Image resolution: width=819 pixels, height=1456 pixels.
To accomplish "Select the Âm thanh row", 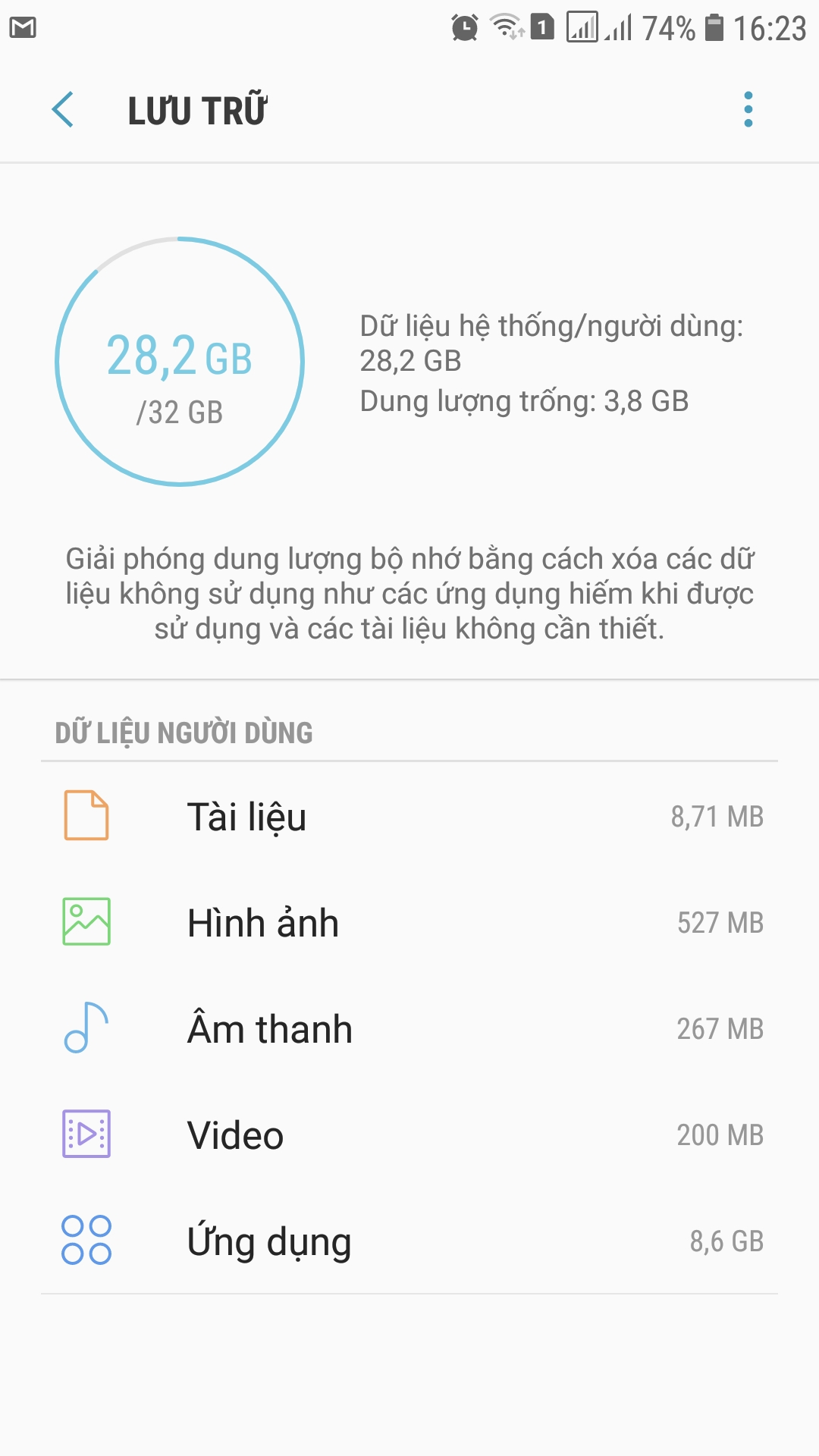I will coord(409,1028).
